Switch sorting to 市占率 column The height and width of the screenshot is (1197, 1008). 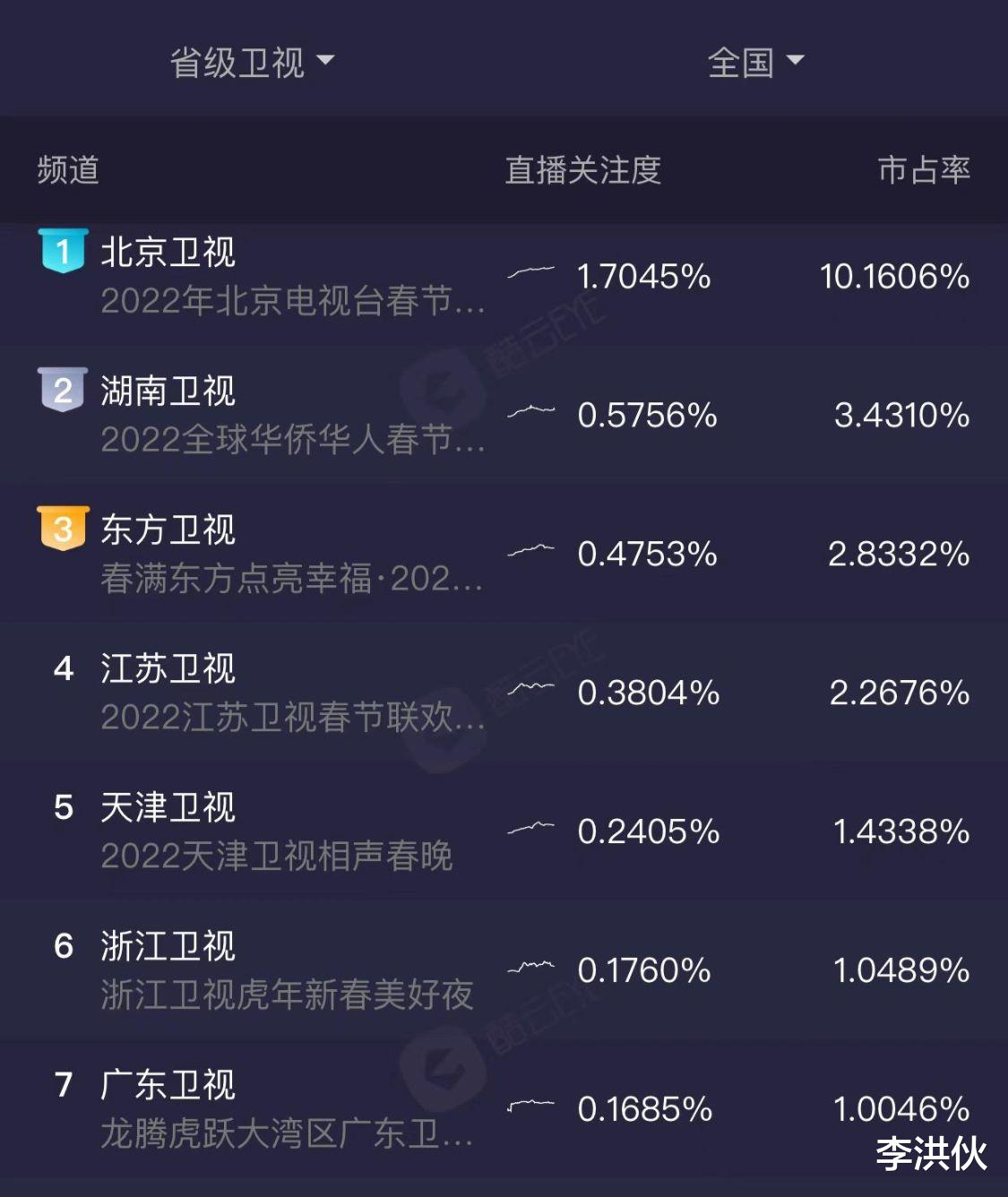pyautogui.click(x=924, y=171)
